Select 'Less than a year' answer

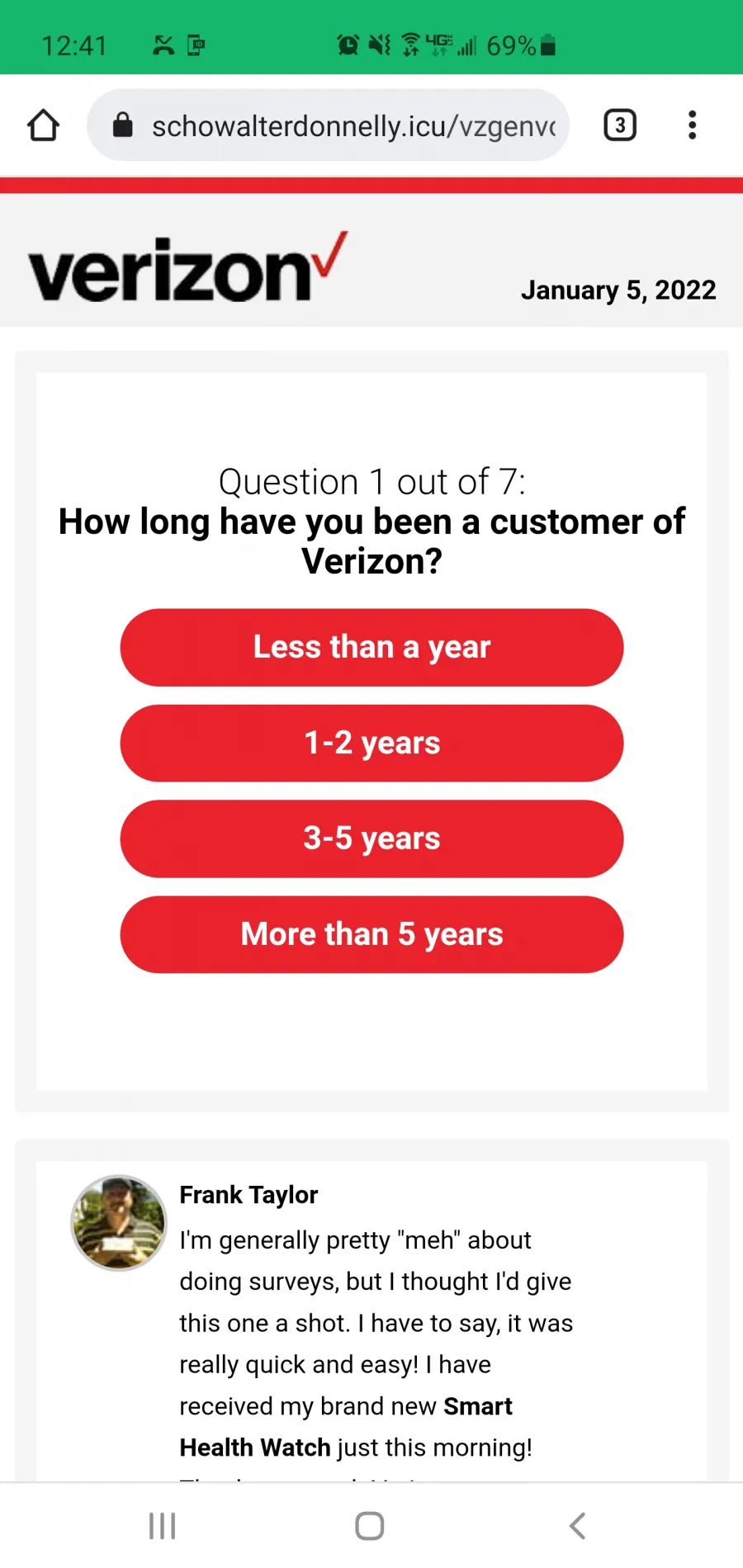(x=371, y=648)
